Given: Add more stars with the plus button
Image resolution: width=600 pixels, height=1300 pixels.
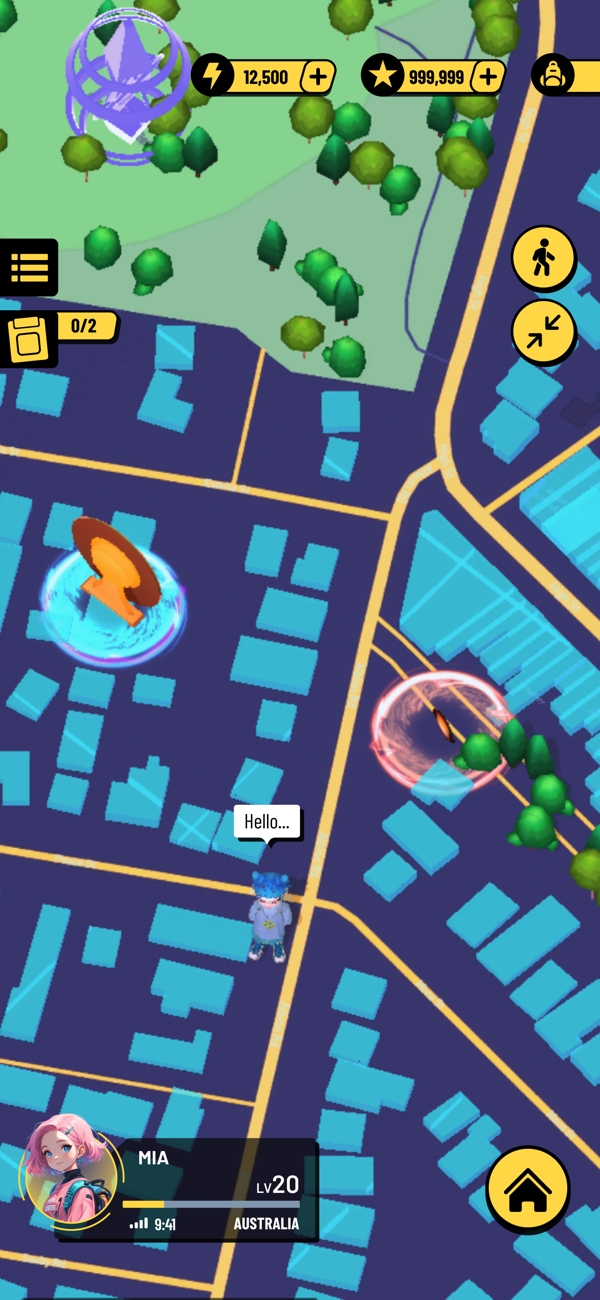Looking at the screenshot, I should pyautogui.click(x=488, y=77).
